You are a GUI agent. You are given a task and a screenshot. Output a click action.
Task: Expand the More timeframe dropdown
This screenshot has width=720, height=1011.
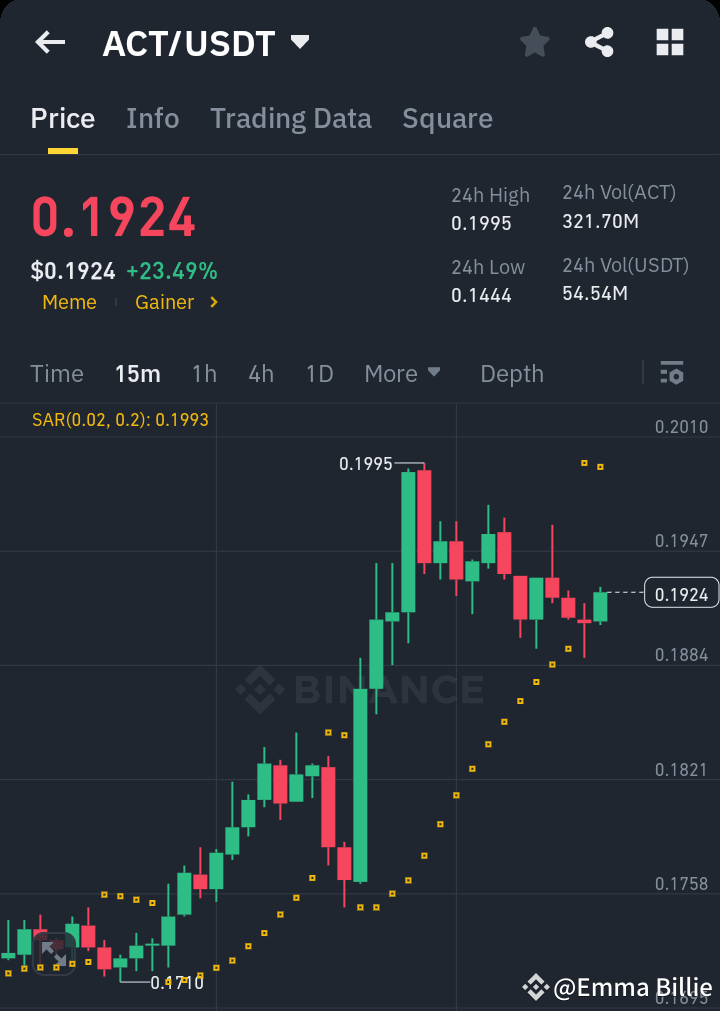403,373
